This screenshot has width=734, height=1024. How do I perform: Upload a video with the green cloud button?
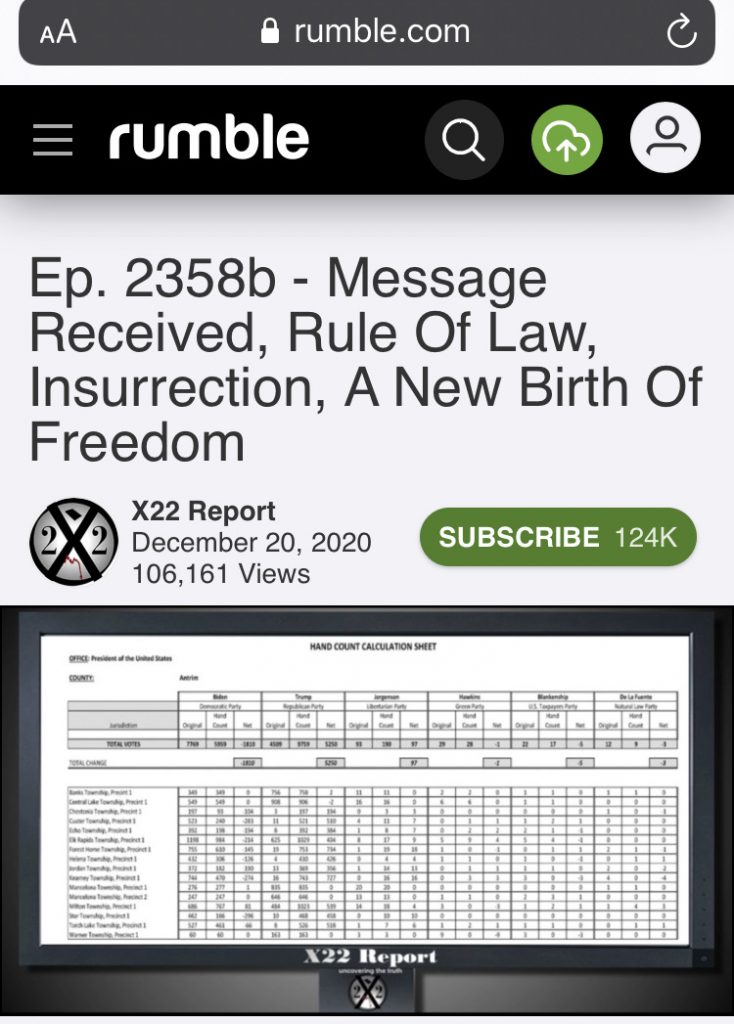(x=567, y=139)
